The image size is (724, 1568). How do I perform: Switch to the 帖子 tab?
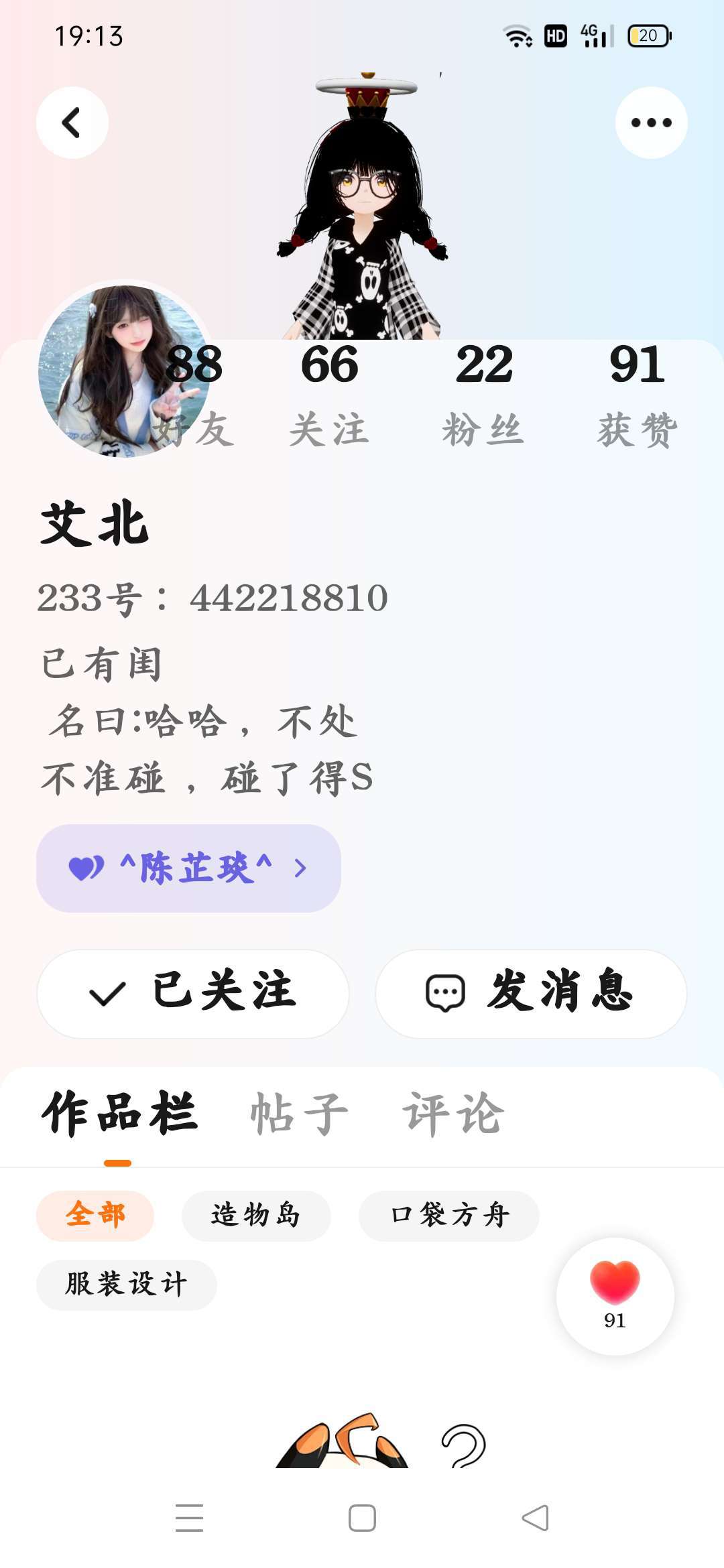(x=299, y=1114)
